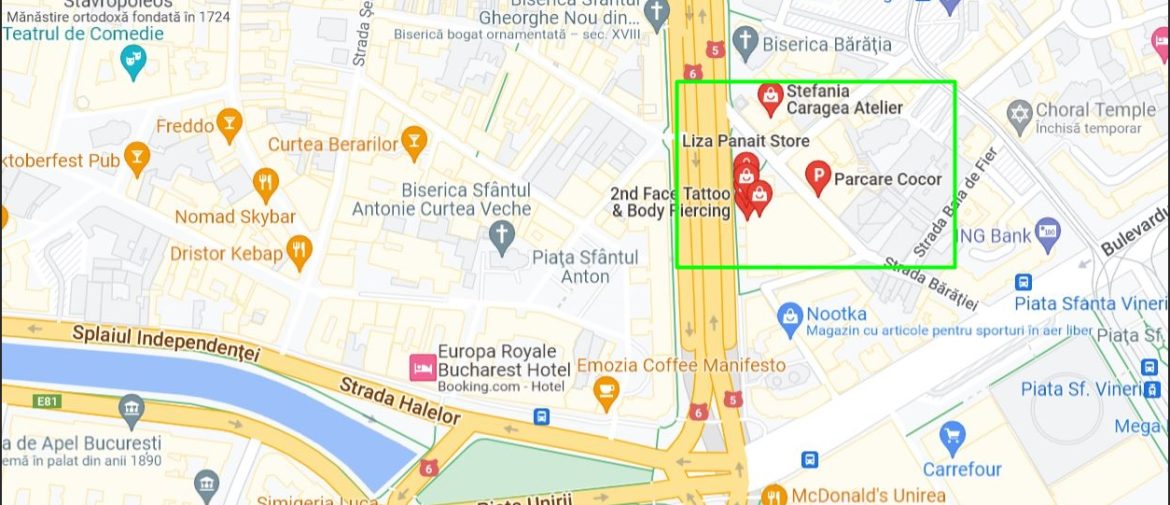1170x505 pixels.
Task: Select the Piata Sfanta Vineri transit stop
Action: coord(1023,283)
